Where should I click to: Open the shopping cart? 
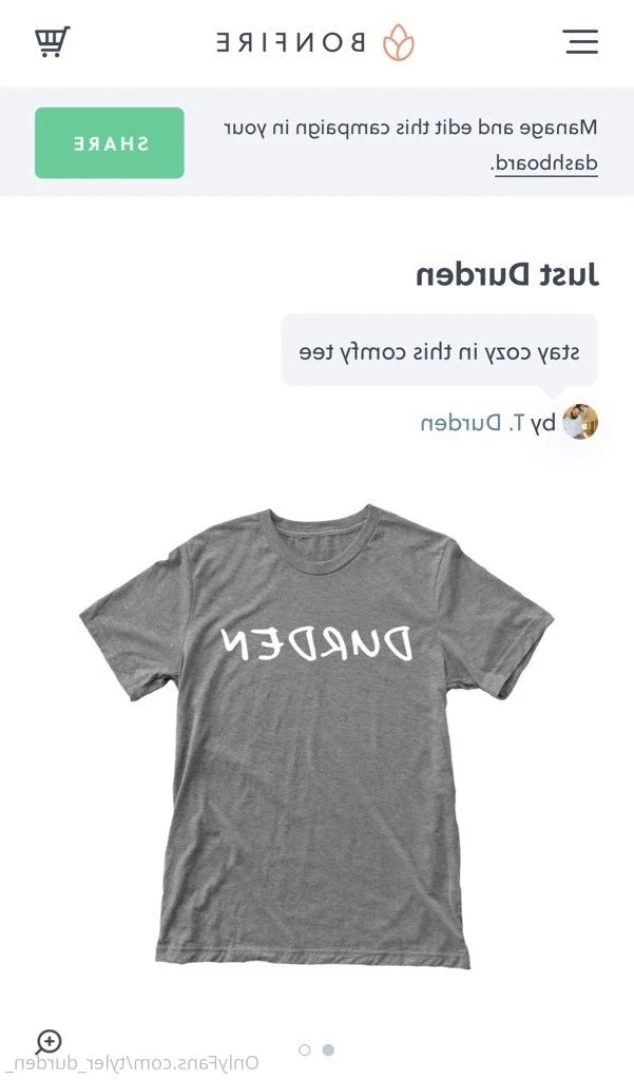click(x=52, y=42)
